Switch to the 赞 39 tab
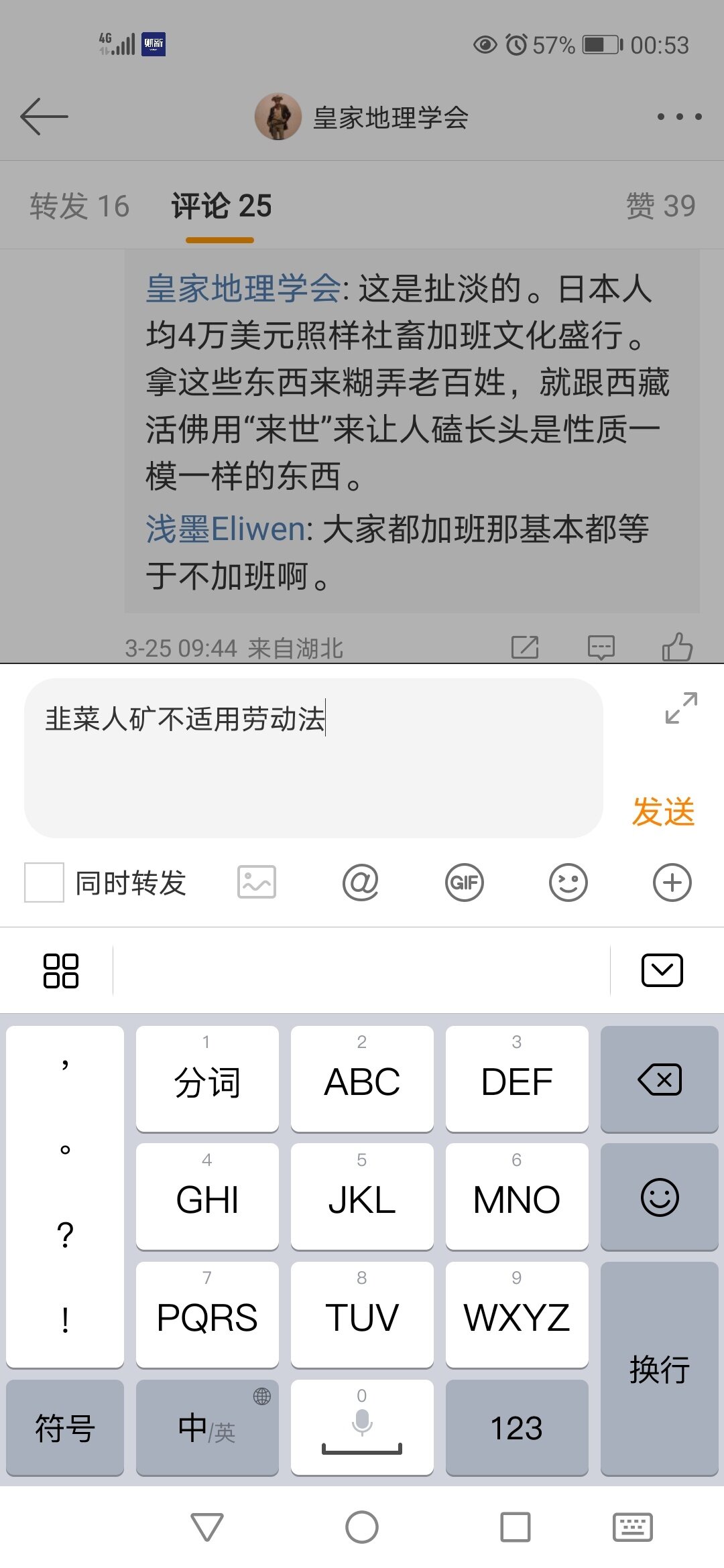724x1568 pixels. pos(660,206)
